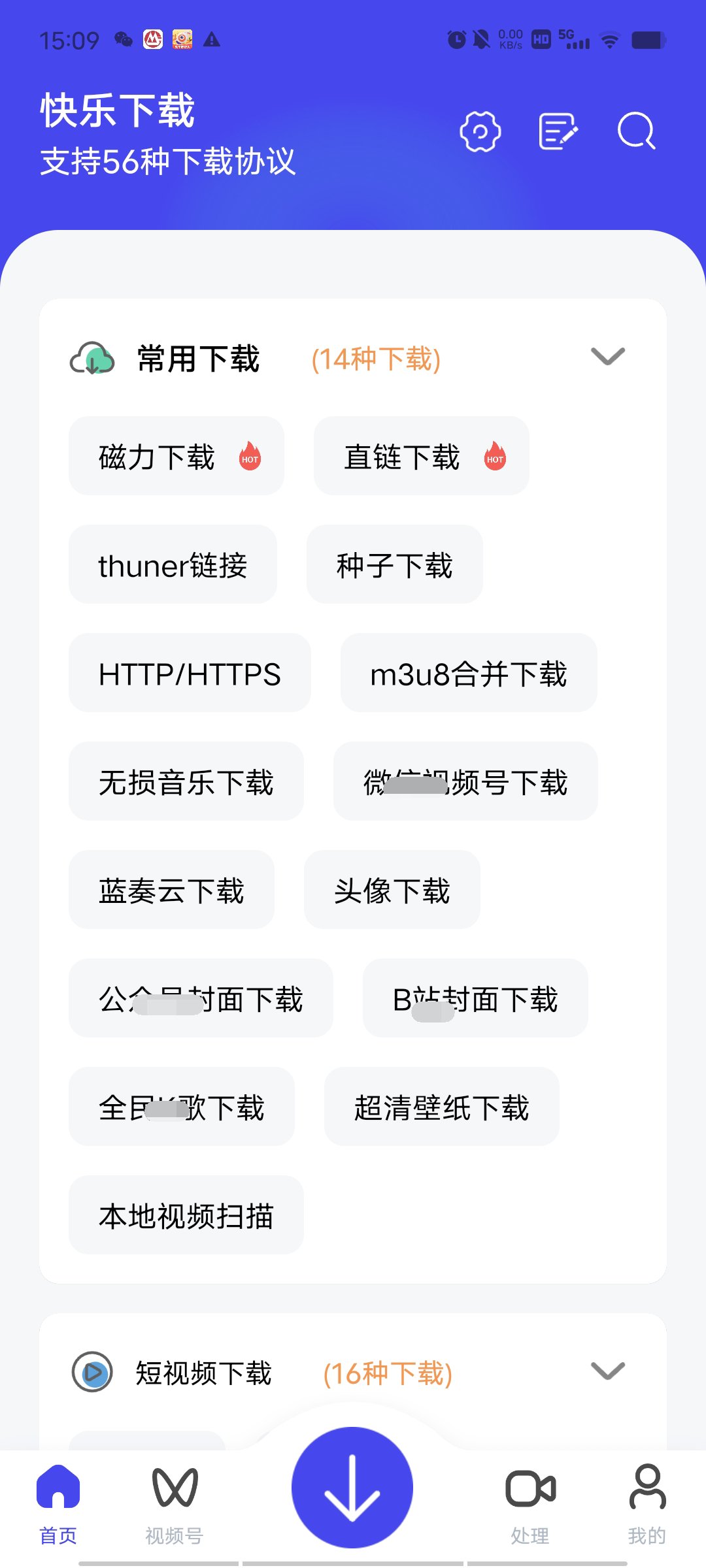This screenshot has height=1568, width=706.
Task: Open 无损音乐下载
Action: coord(186,781)
